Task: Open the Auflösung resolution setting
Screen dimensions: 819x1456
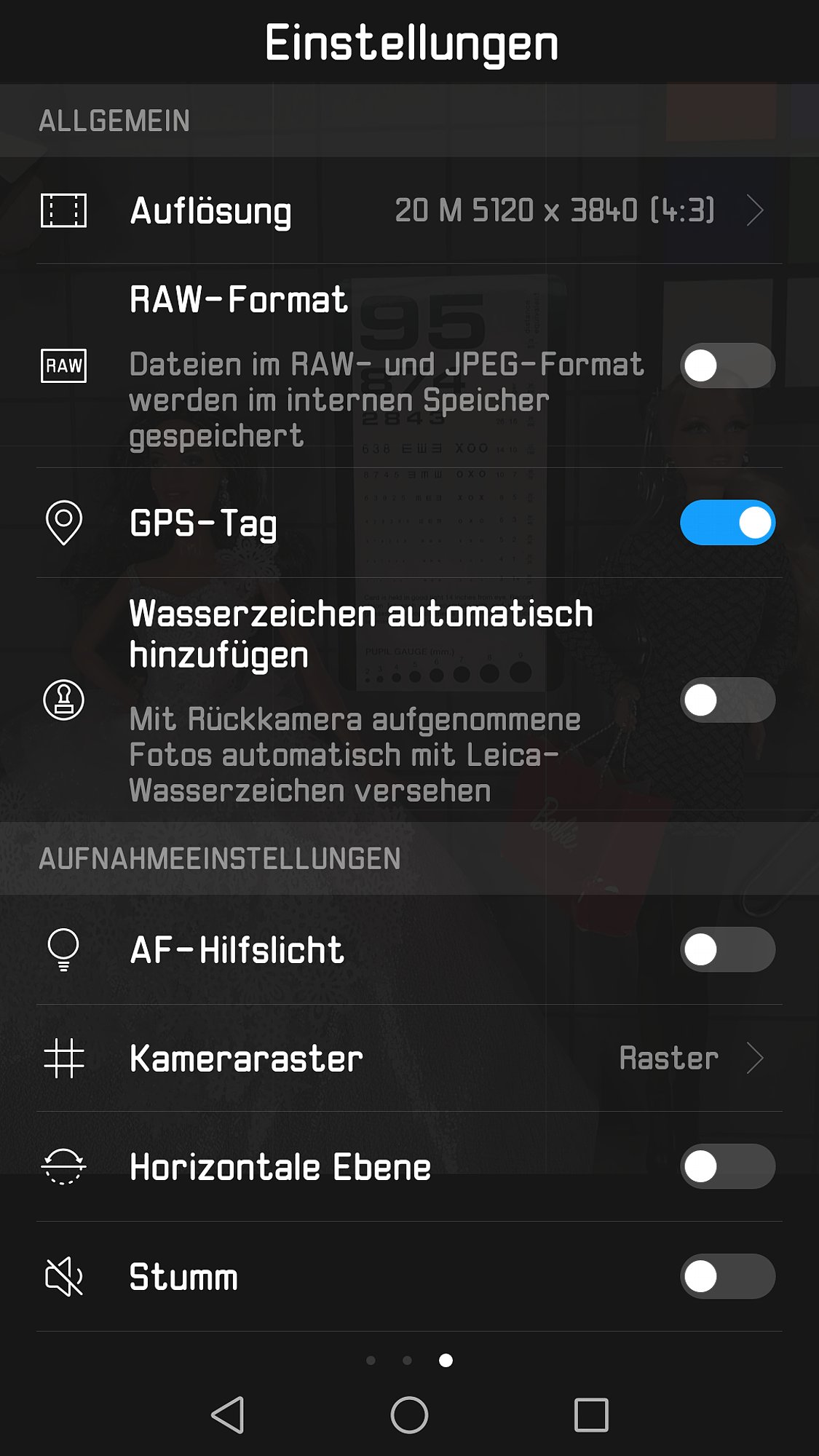Action: pyautogui.click(x=408, y=211)
